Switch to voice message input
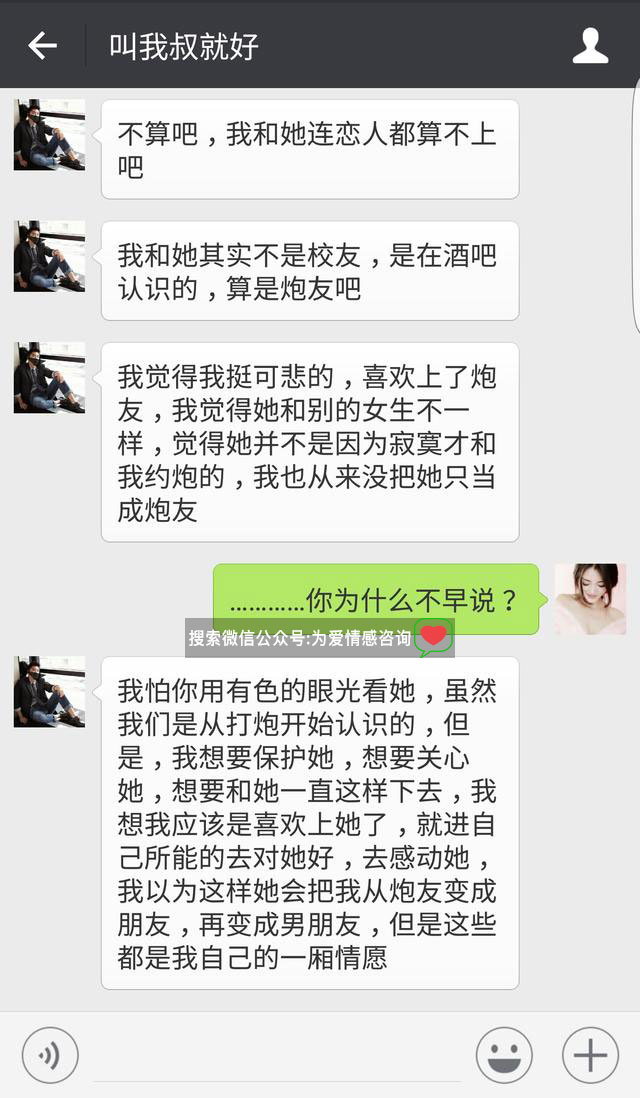 pos(50,1055)
